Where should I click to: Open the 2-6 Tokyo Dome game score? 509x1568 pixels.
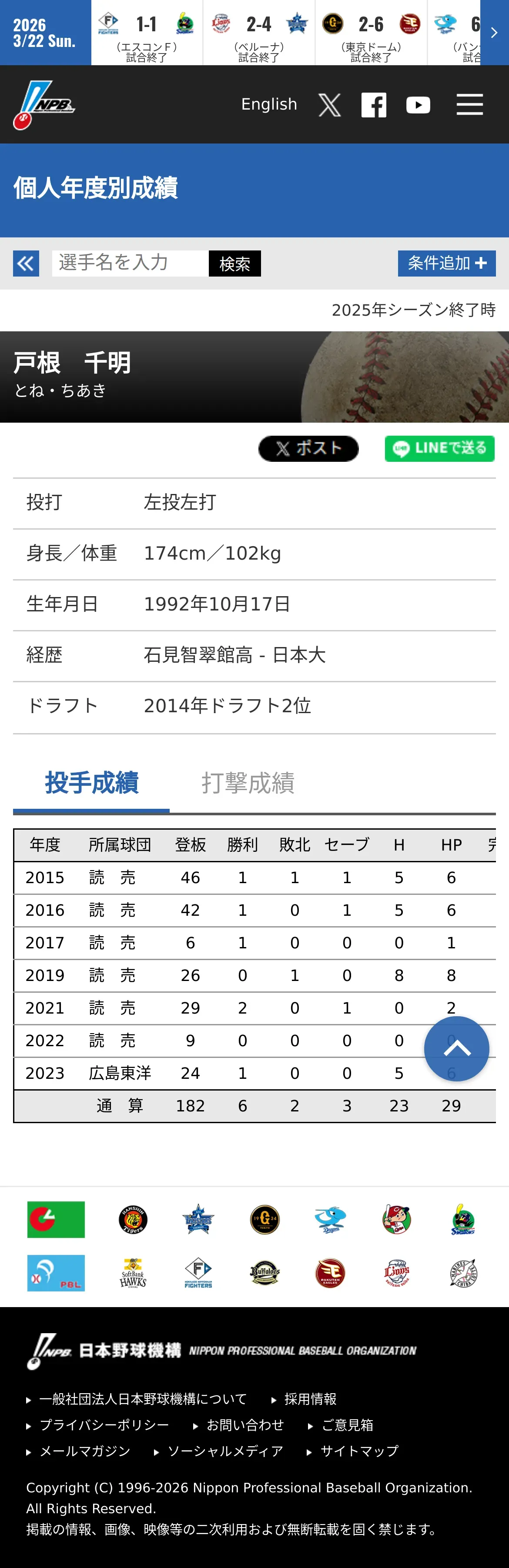point(371,32)
